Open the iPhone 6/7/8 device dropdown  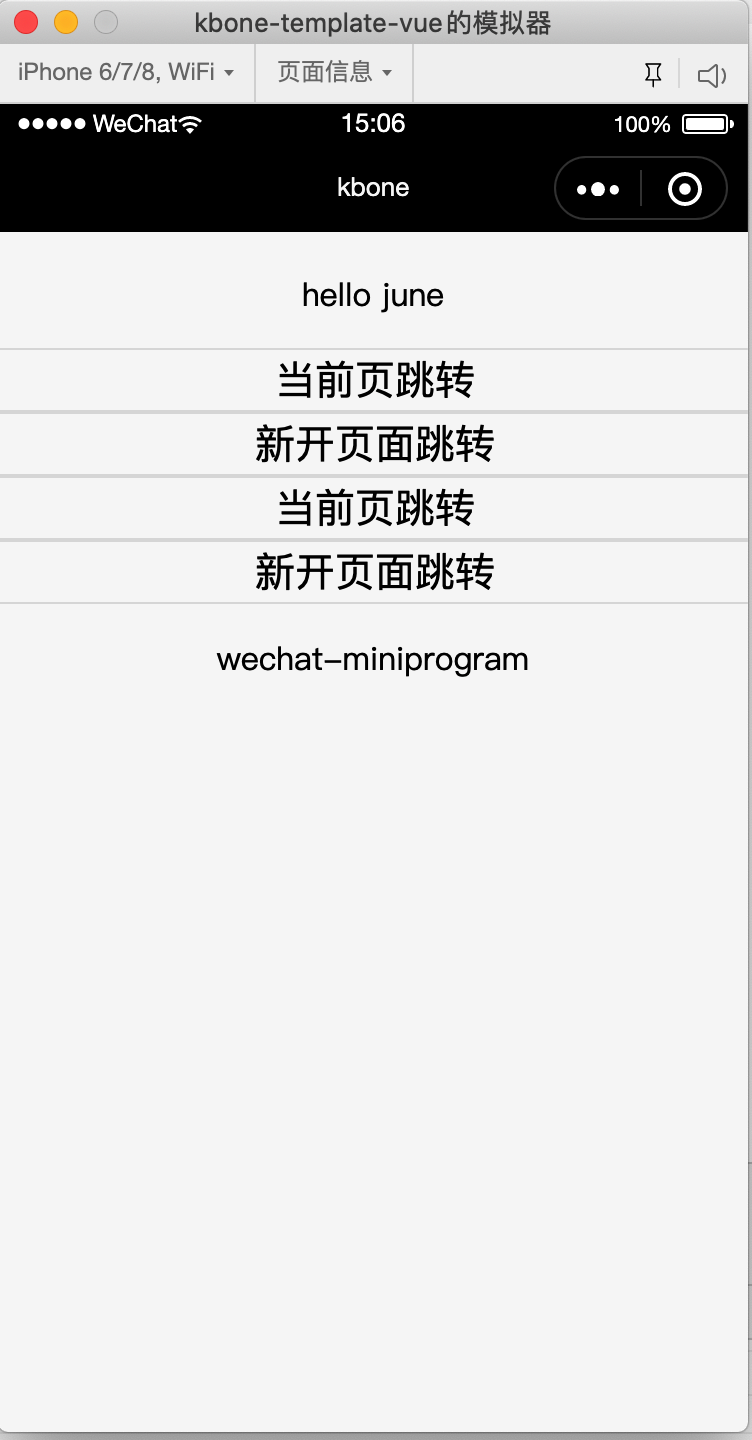(x=126, y=73)
